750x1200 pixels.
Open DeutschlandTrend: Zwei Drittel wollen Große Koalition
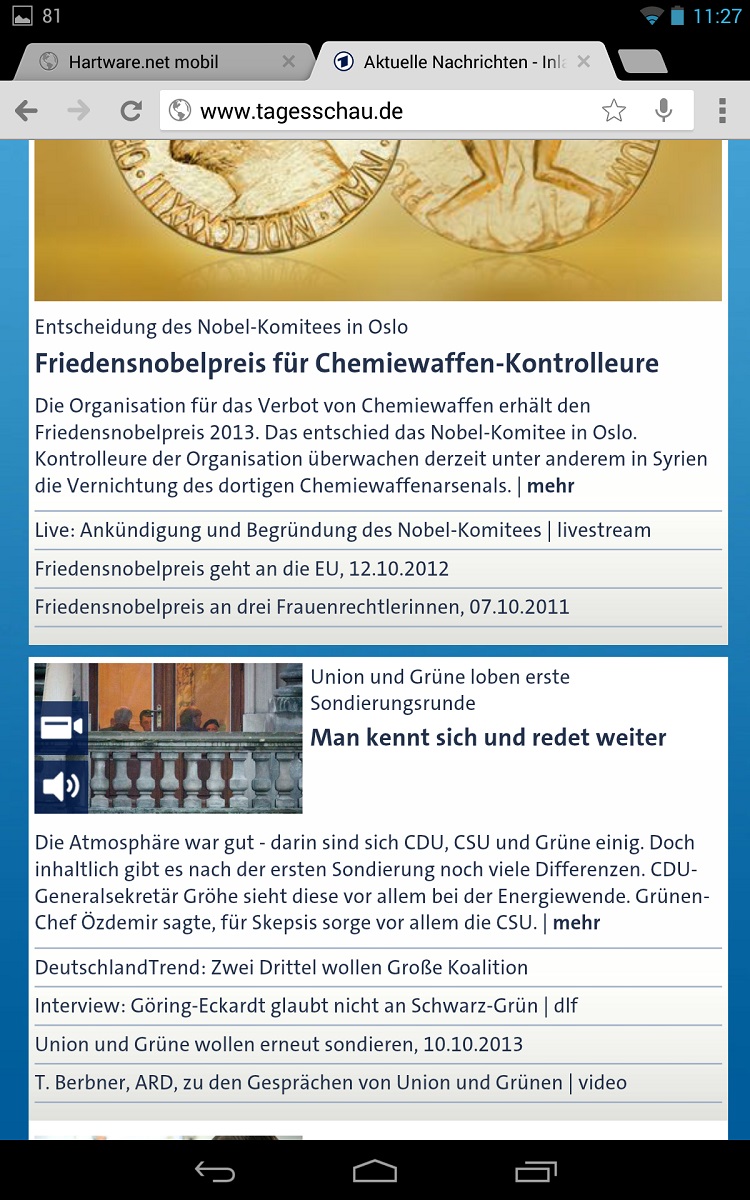[x=281, y=967]
